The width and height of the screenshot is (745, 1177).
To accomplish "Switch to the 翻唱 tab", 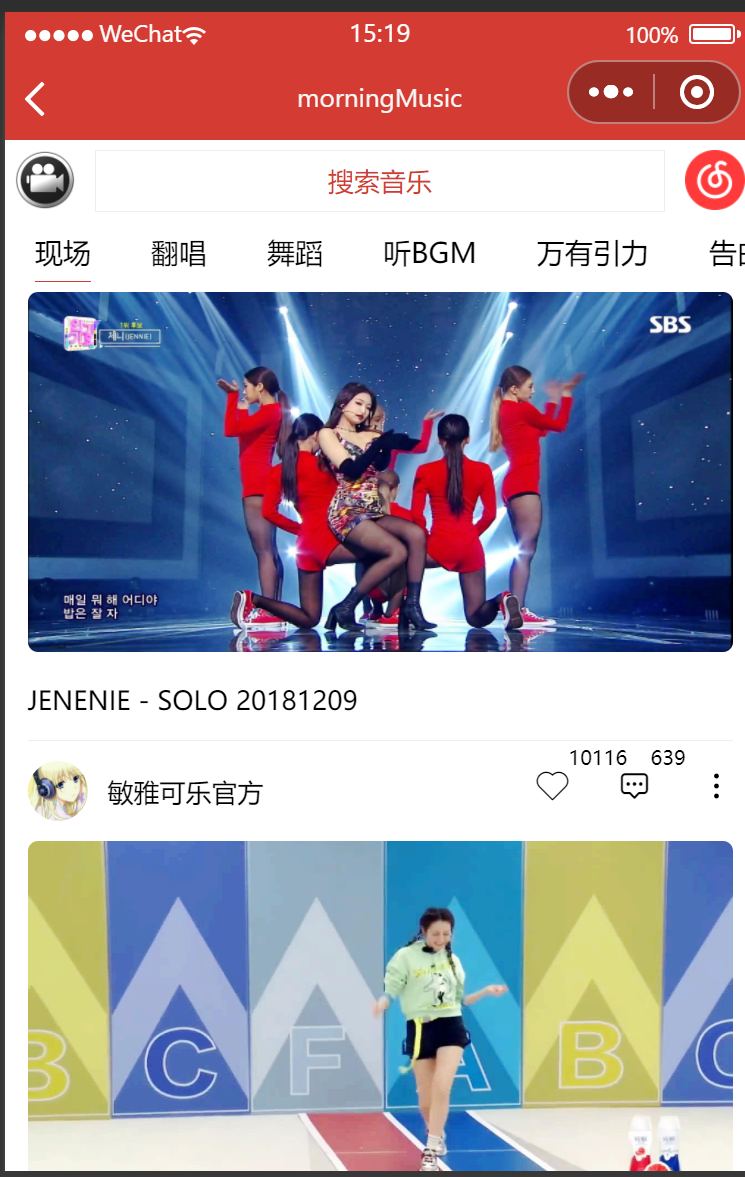I will click(179, 254).
